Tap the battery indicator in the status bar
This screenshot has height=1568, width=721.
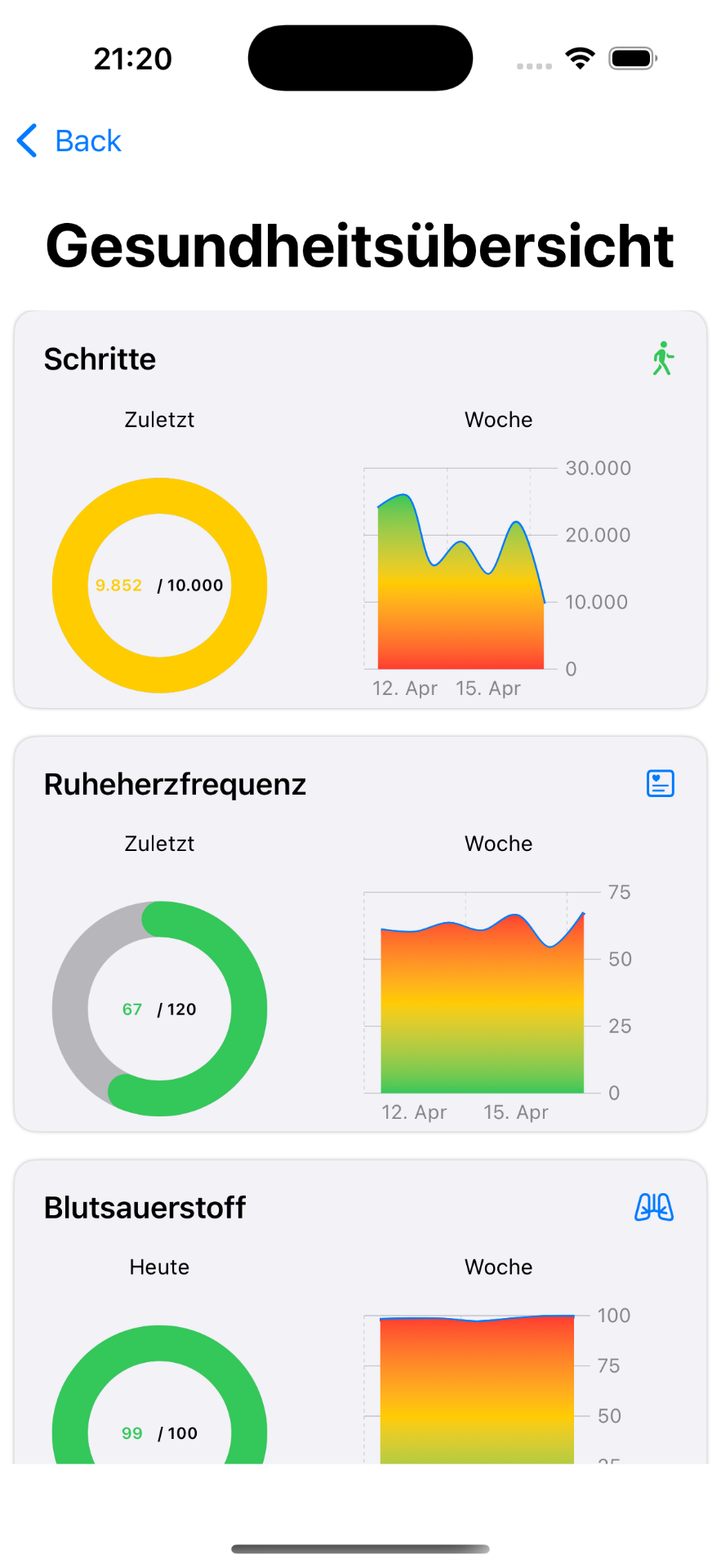pos(633,57)
